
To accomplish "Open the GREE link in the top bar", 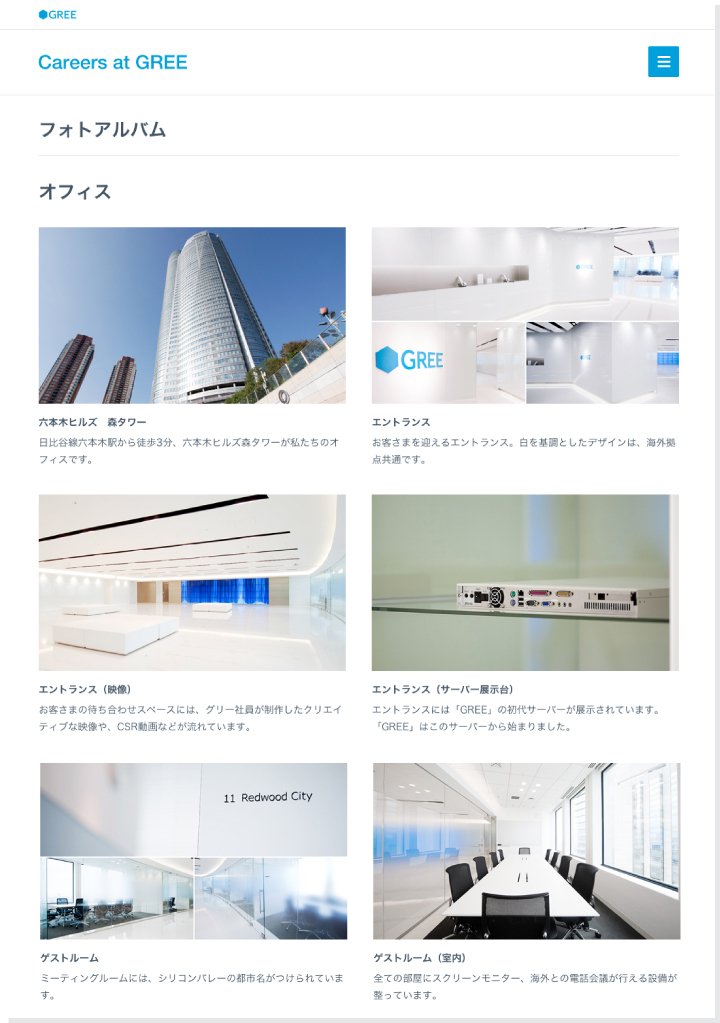I will 58,14.
